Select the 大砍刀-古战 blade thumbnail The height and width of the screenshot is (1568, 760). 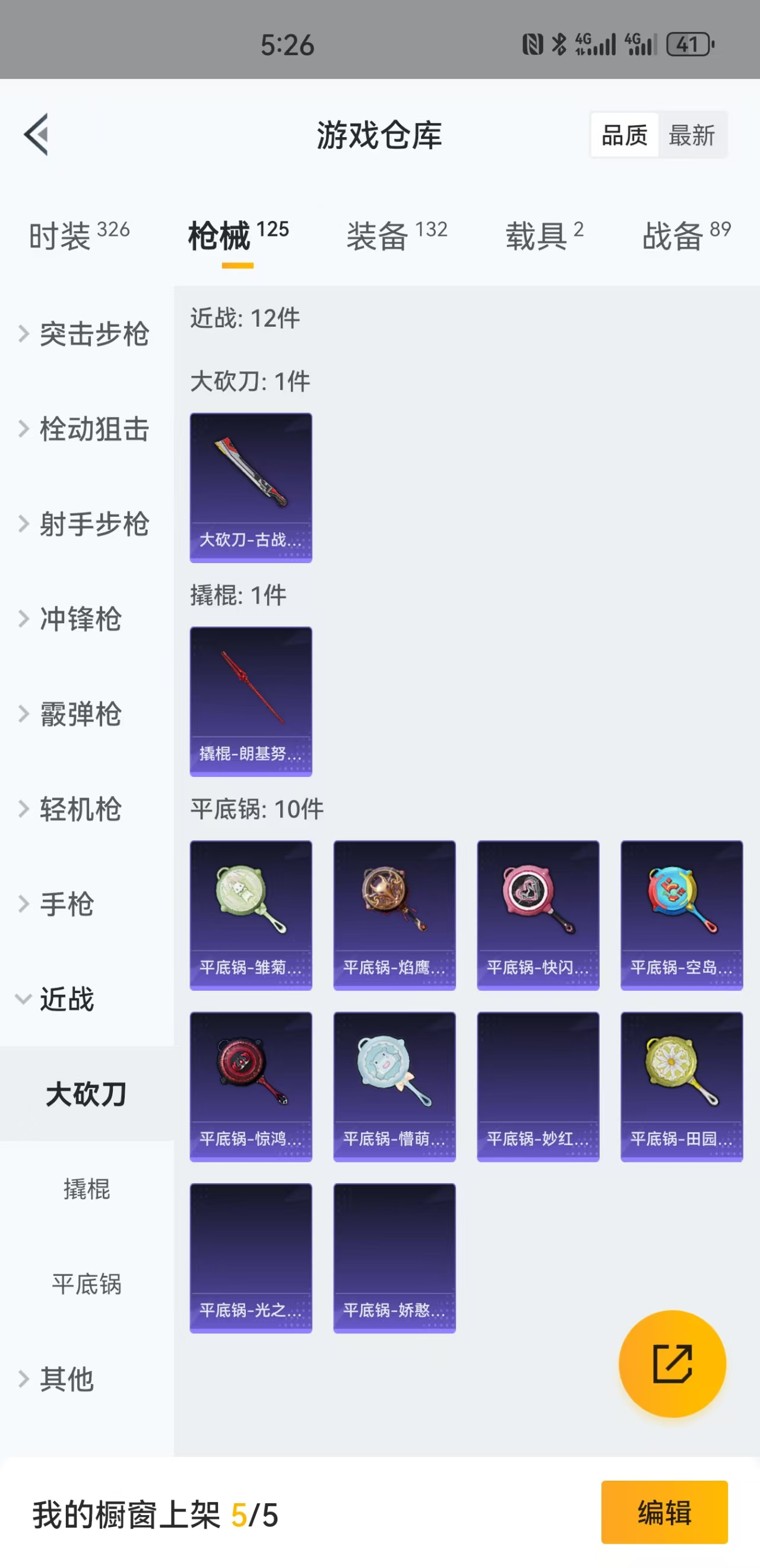251,487
